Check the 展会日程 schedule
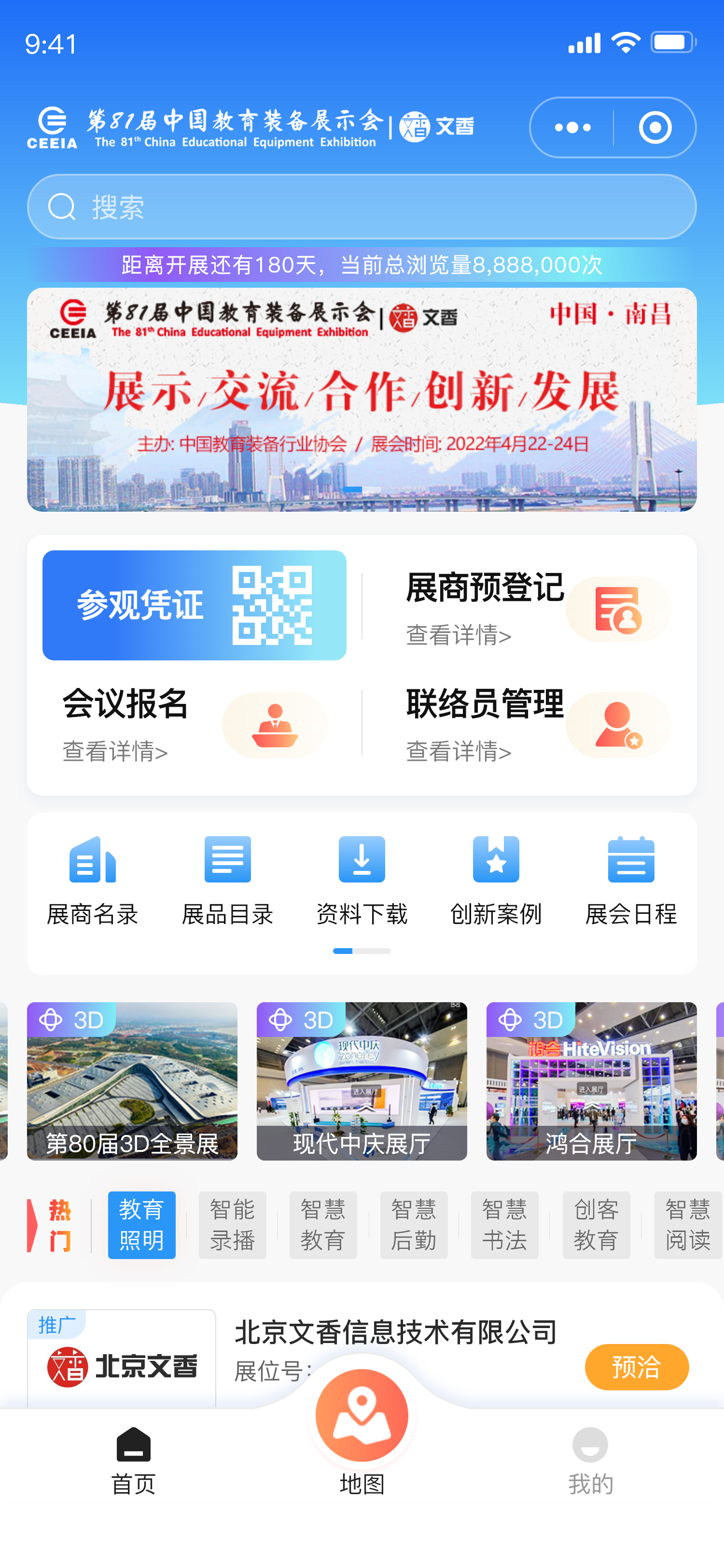 coord(631,880)
